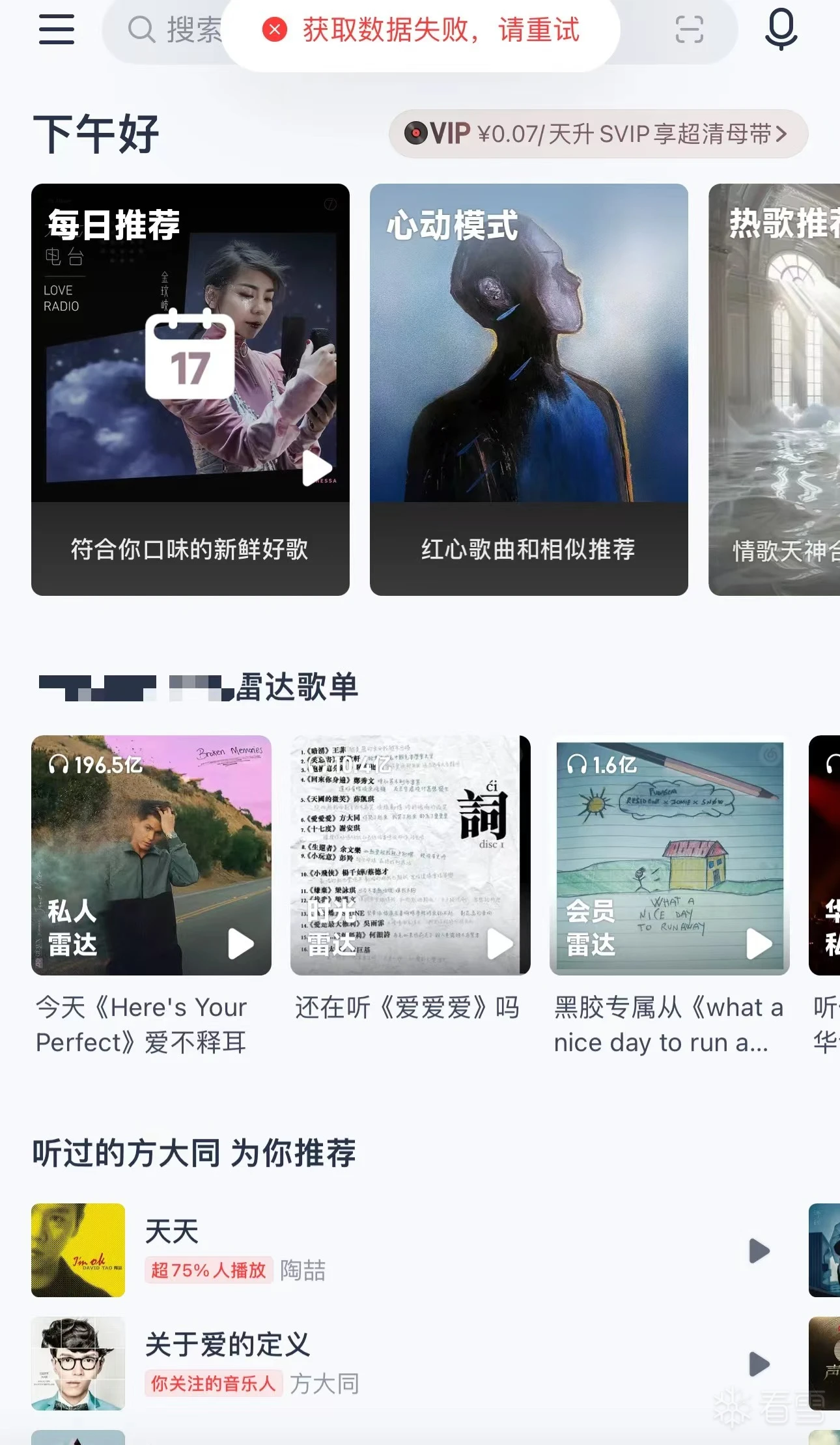Image resolution: width=840 pixels, height=1445 pixels.
Task: Open the 每日推荐 daily recommendation card
Action: (190, 389)
